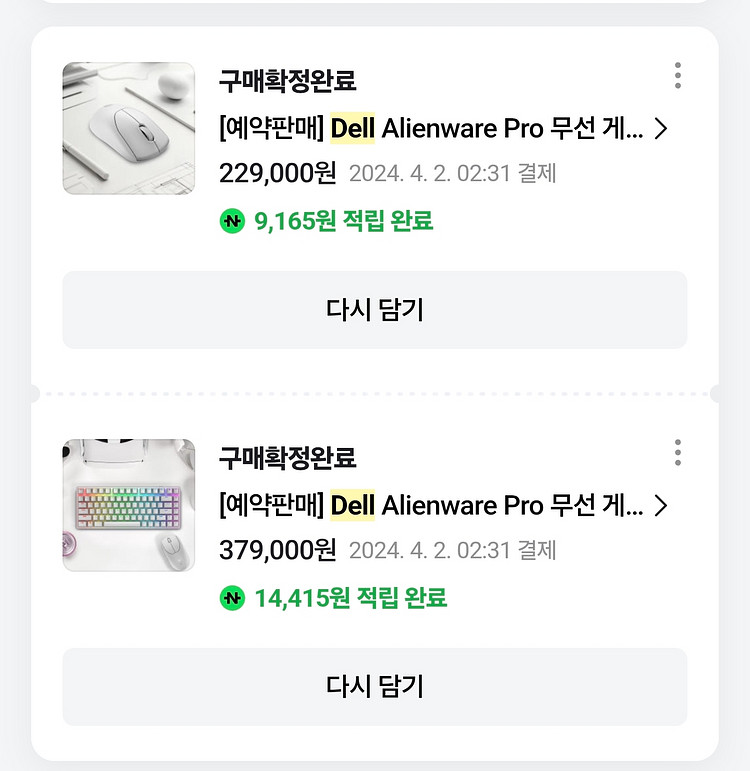The height and width of the screenshot is (771, 750).
Task: Expand details with the chevron next to the keyboard title
Action: click(x=663, y=505)
